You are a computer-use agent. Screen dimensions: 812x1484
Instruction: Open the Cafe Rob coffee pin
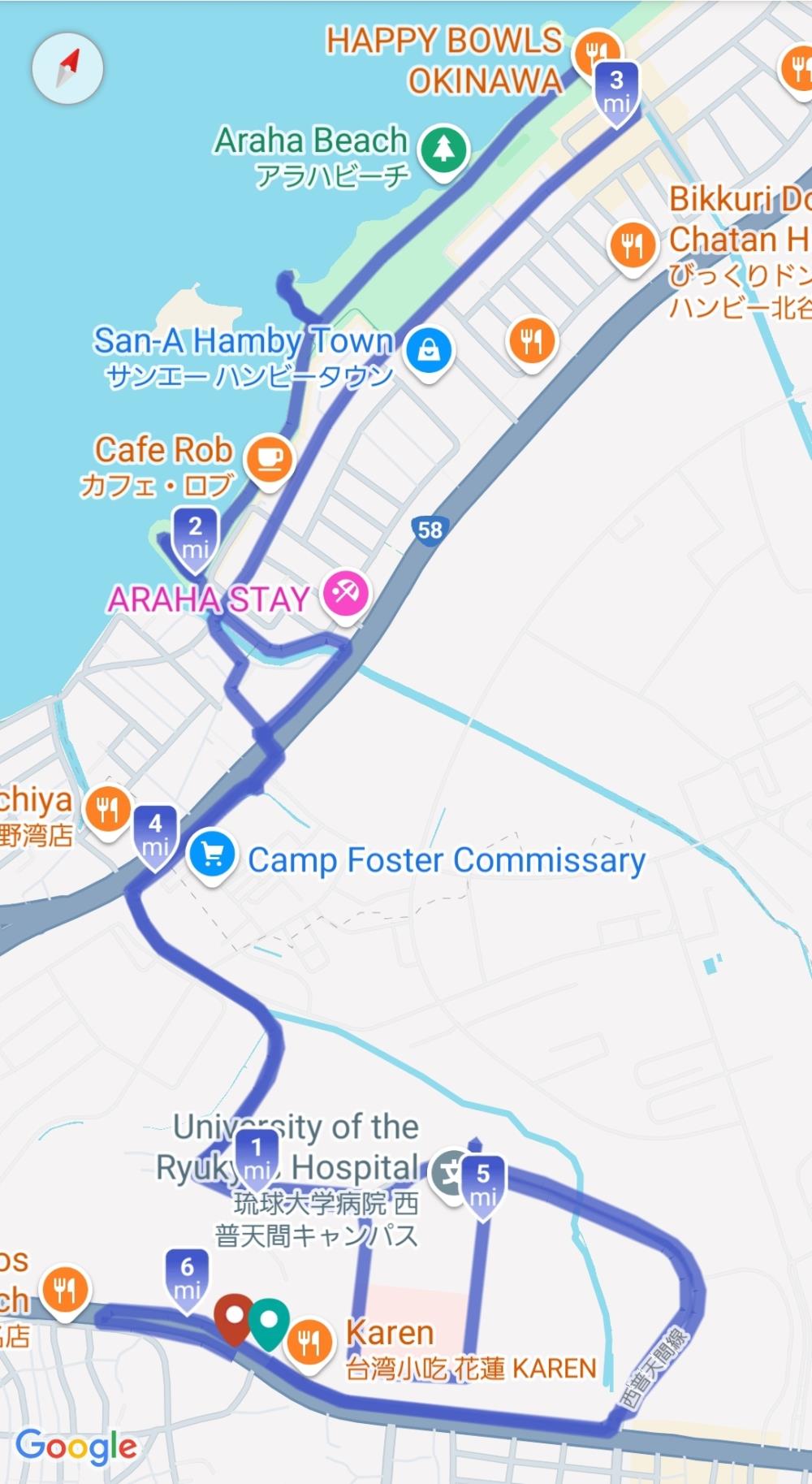coord(269,460)
